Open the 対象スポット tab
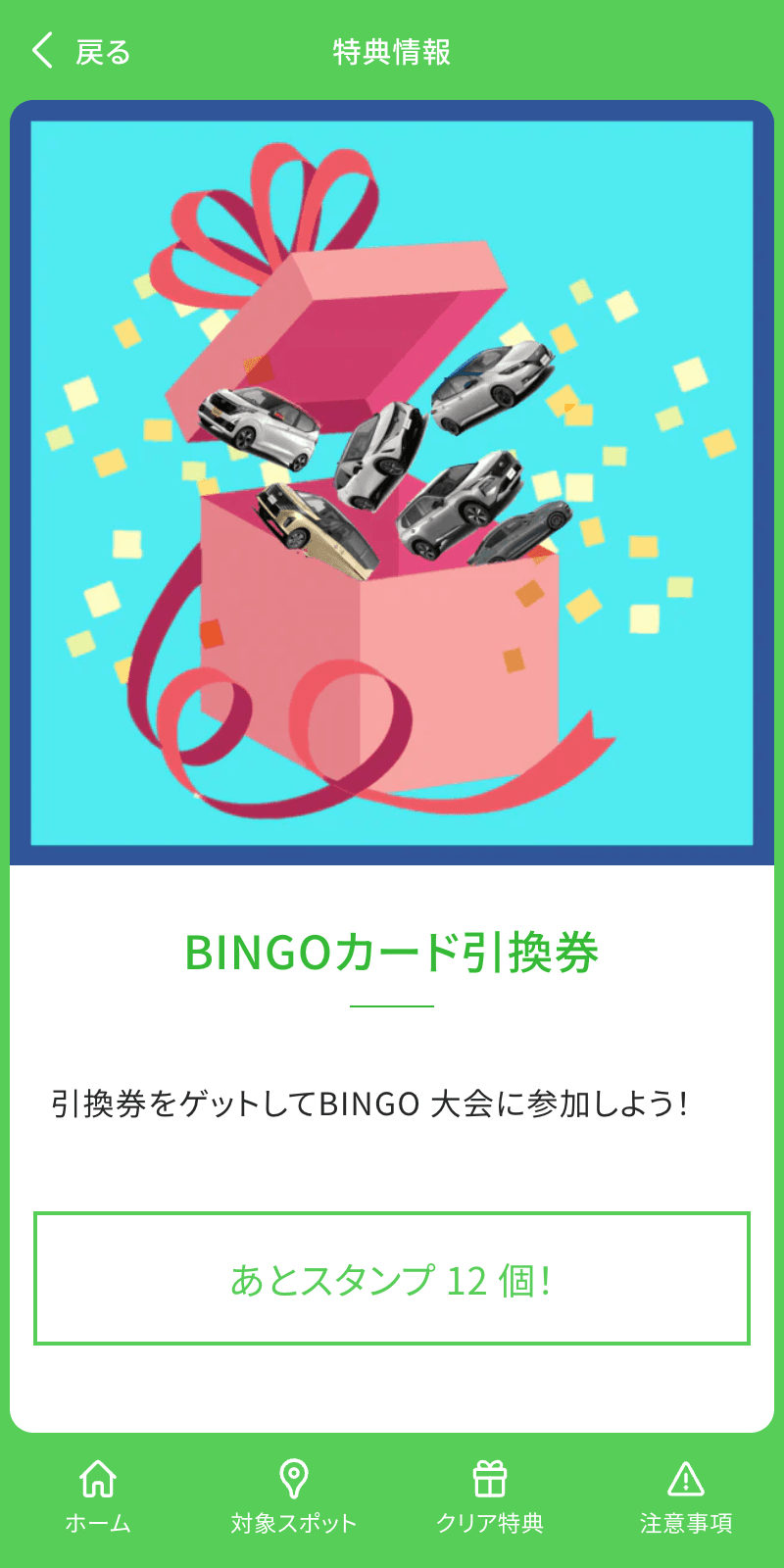Viewport: 784px width, 1568px height. 294,1496
